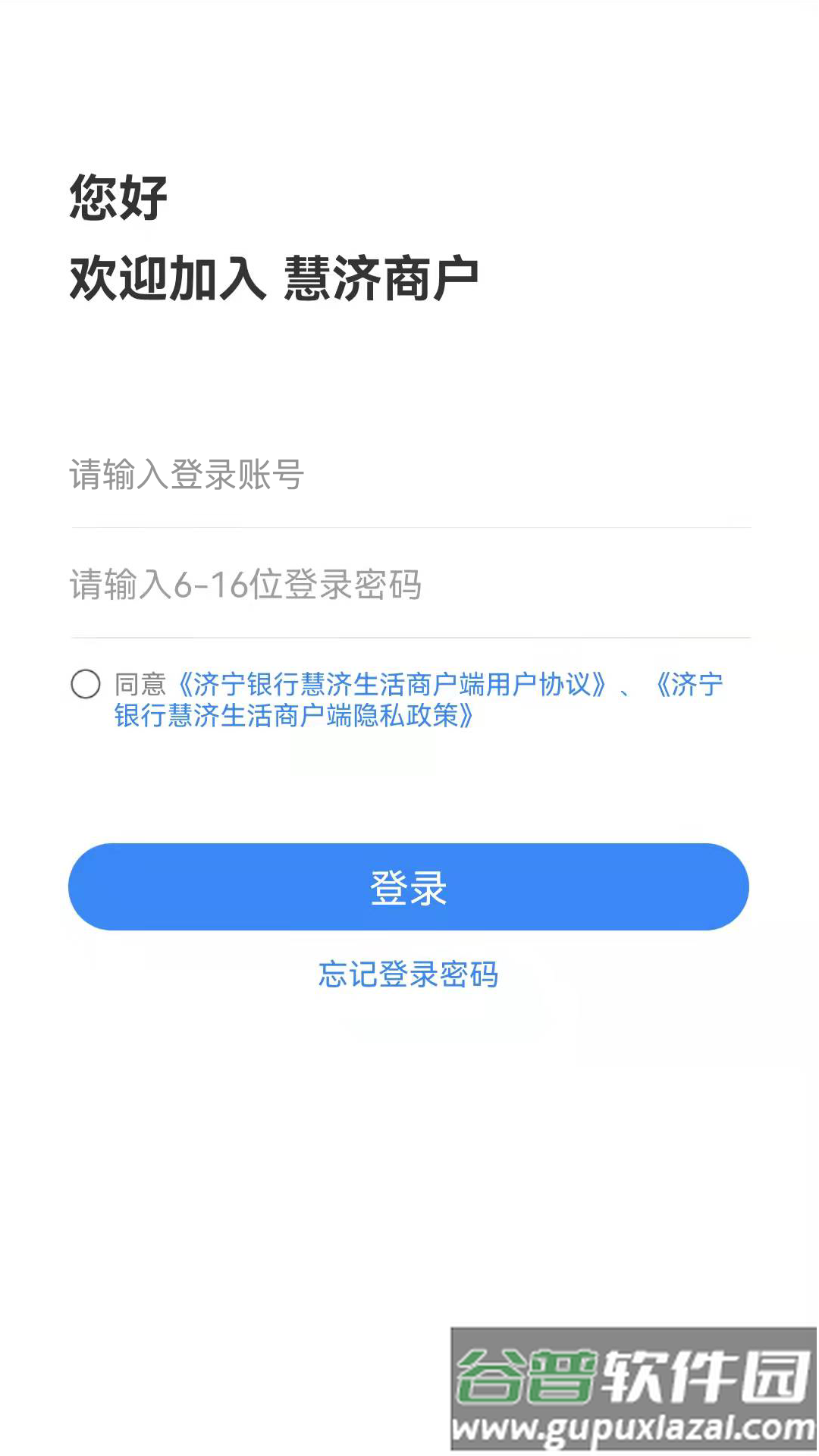Tap the 您好 greeting text
819x1456 pixels.
point(118,199)
